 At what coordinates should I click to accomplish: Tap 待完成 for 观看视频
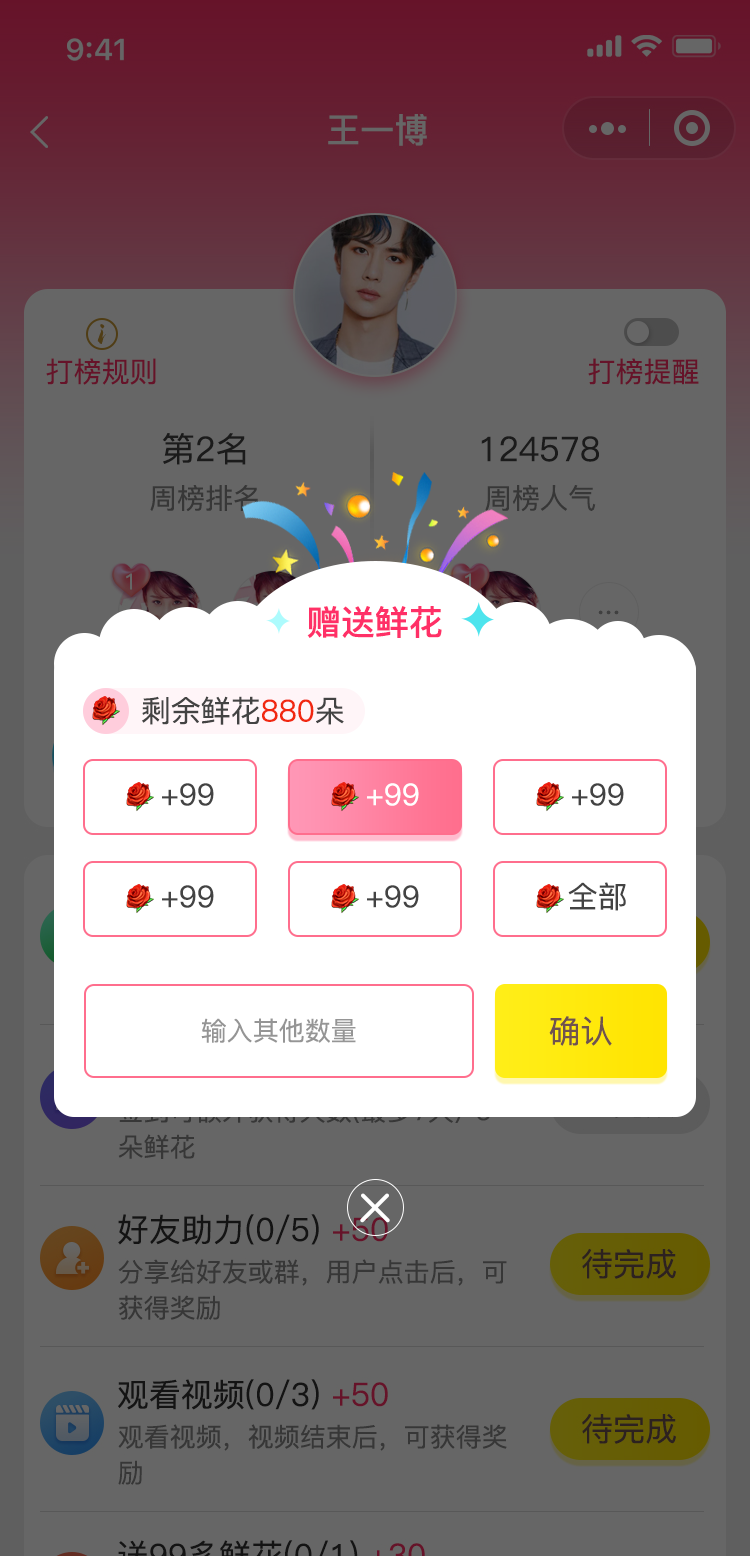tap(629, 1429)
